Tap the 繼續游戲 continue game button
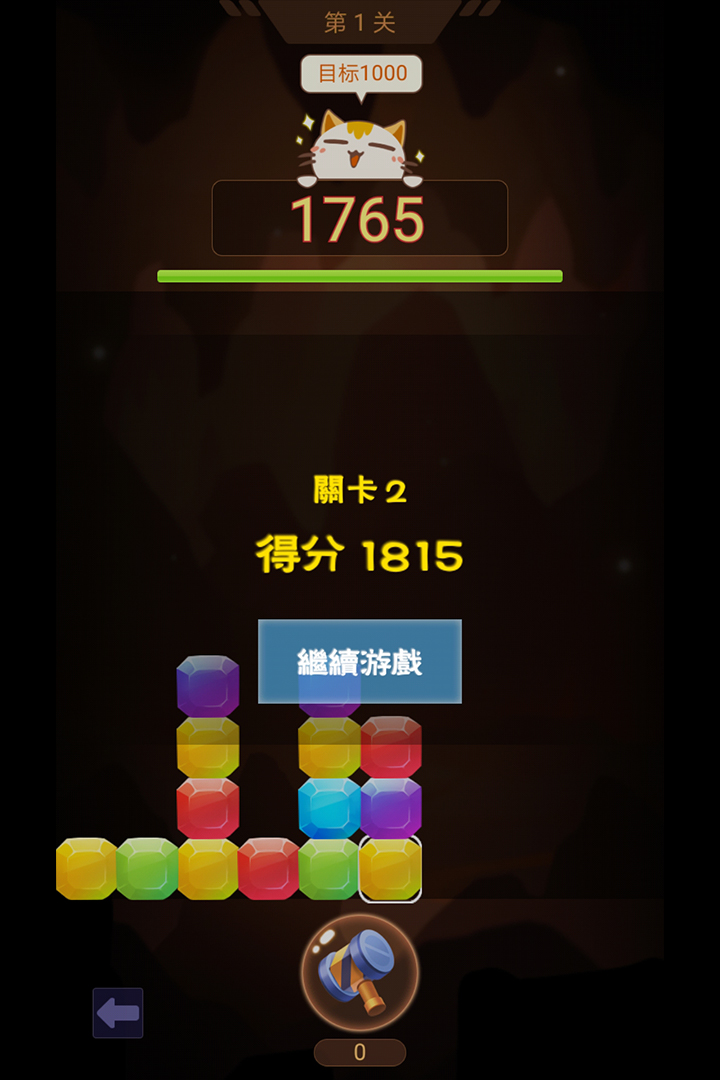This screenshot has height=1080, width=720. click(x=360, y=661)
